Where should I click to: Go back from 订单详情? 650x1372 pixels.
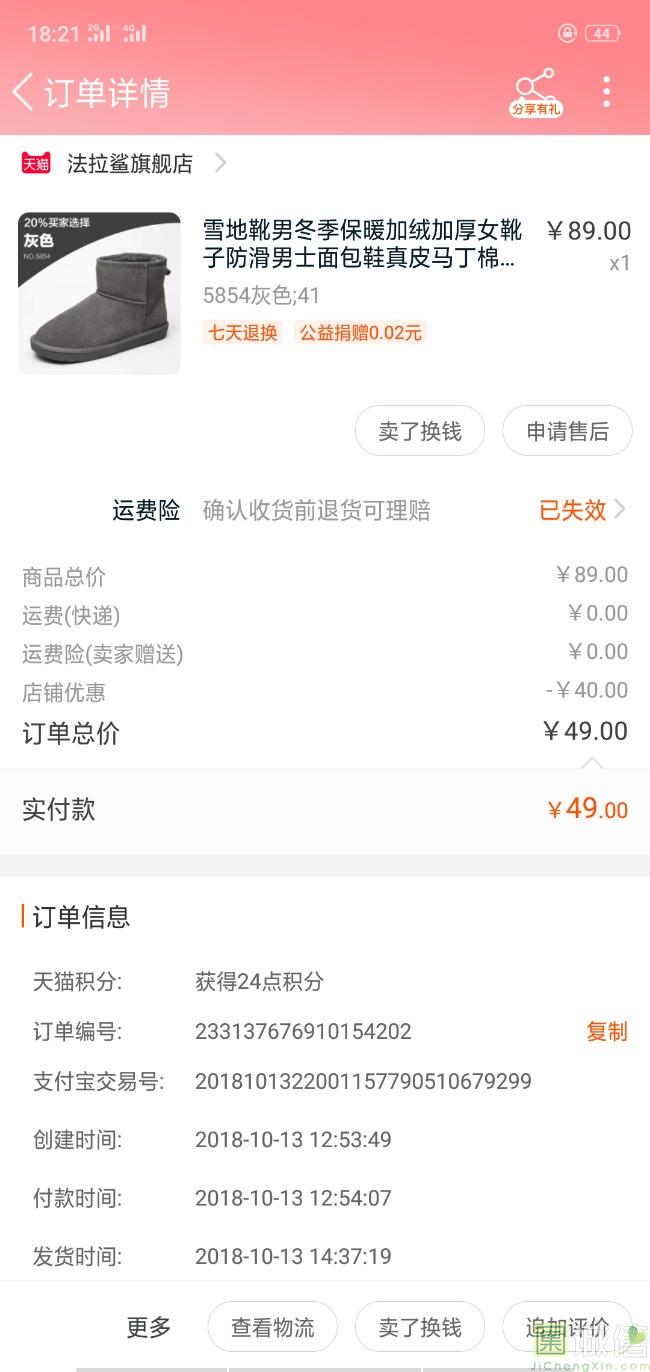click(24, 92)
